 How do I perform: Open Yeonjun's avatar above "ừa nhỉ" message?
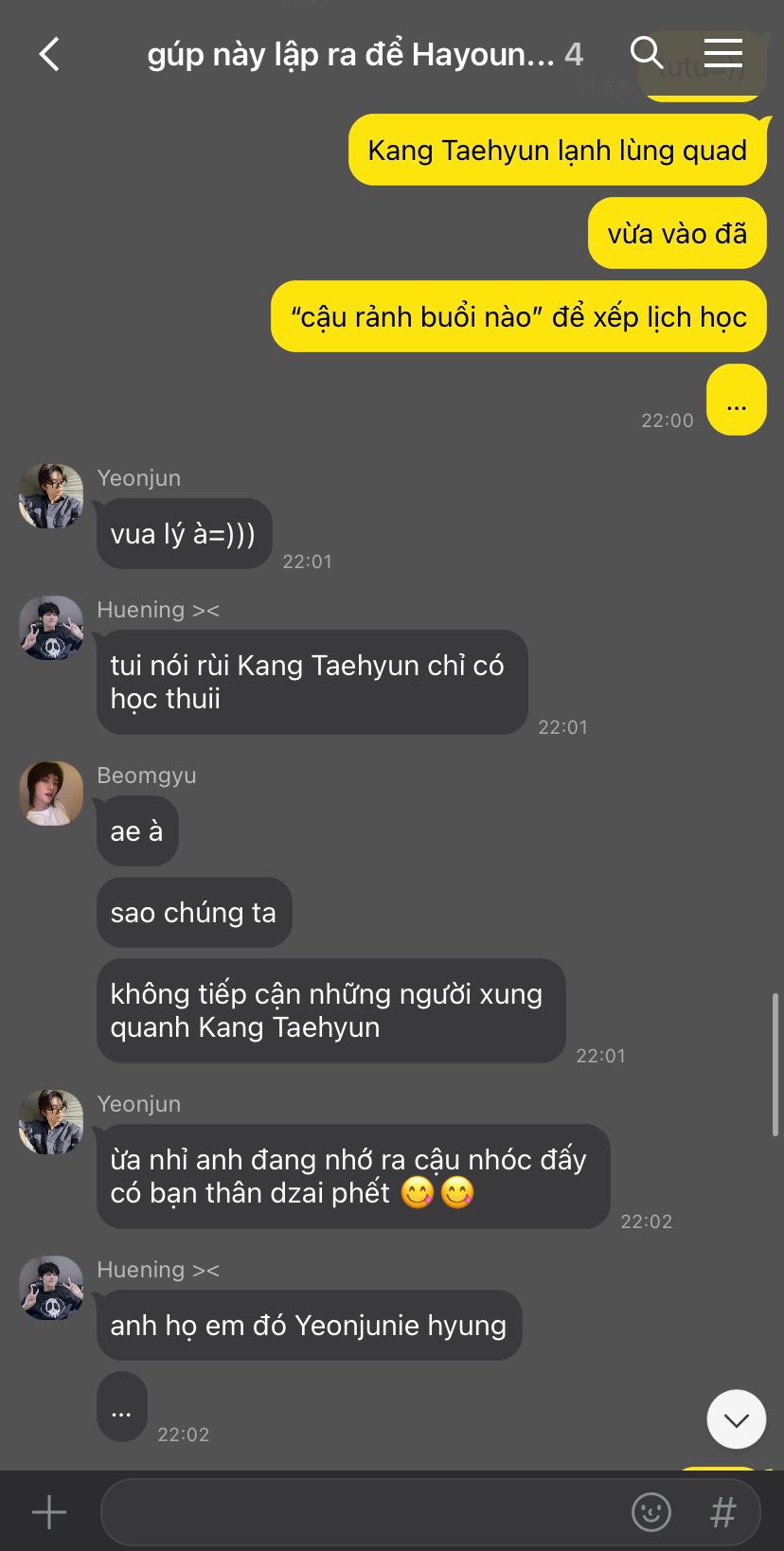(51, 1122)
